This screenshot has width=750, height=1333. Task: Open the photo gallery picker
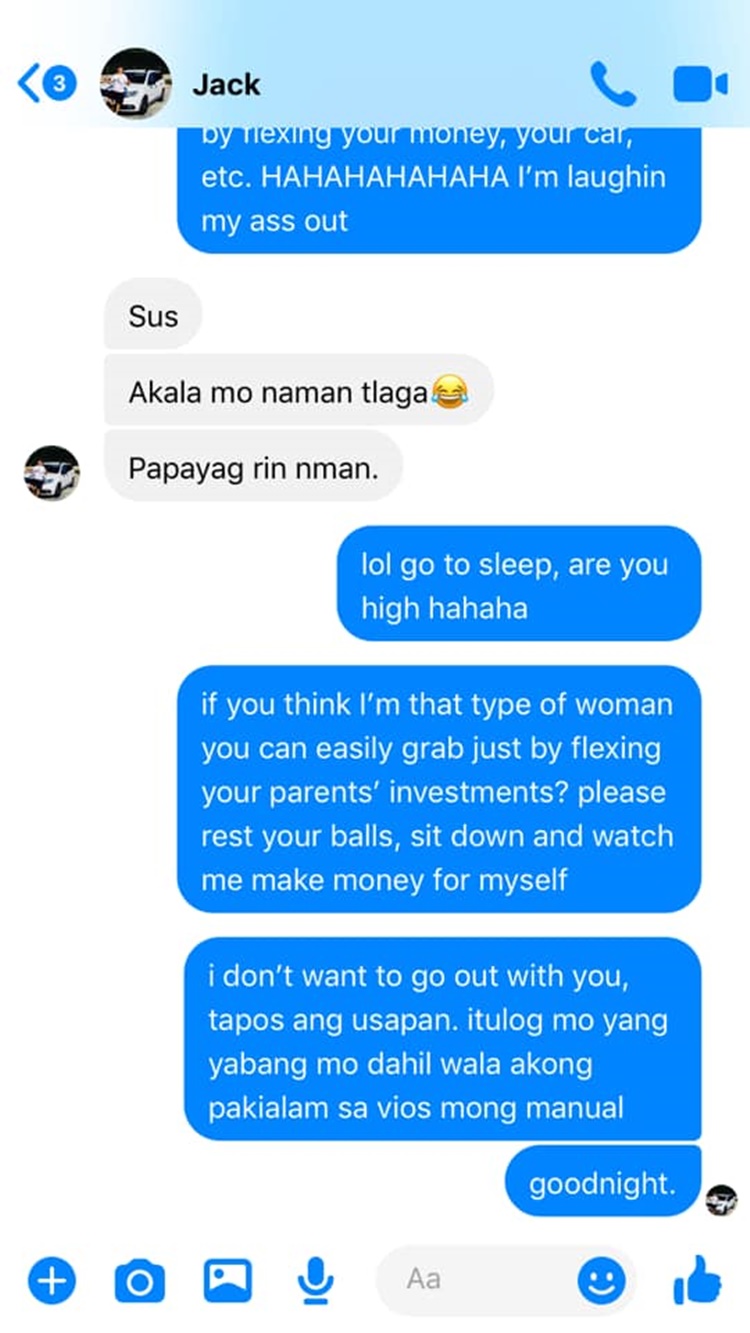[x=228, y=1279]
